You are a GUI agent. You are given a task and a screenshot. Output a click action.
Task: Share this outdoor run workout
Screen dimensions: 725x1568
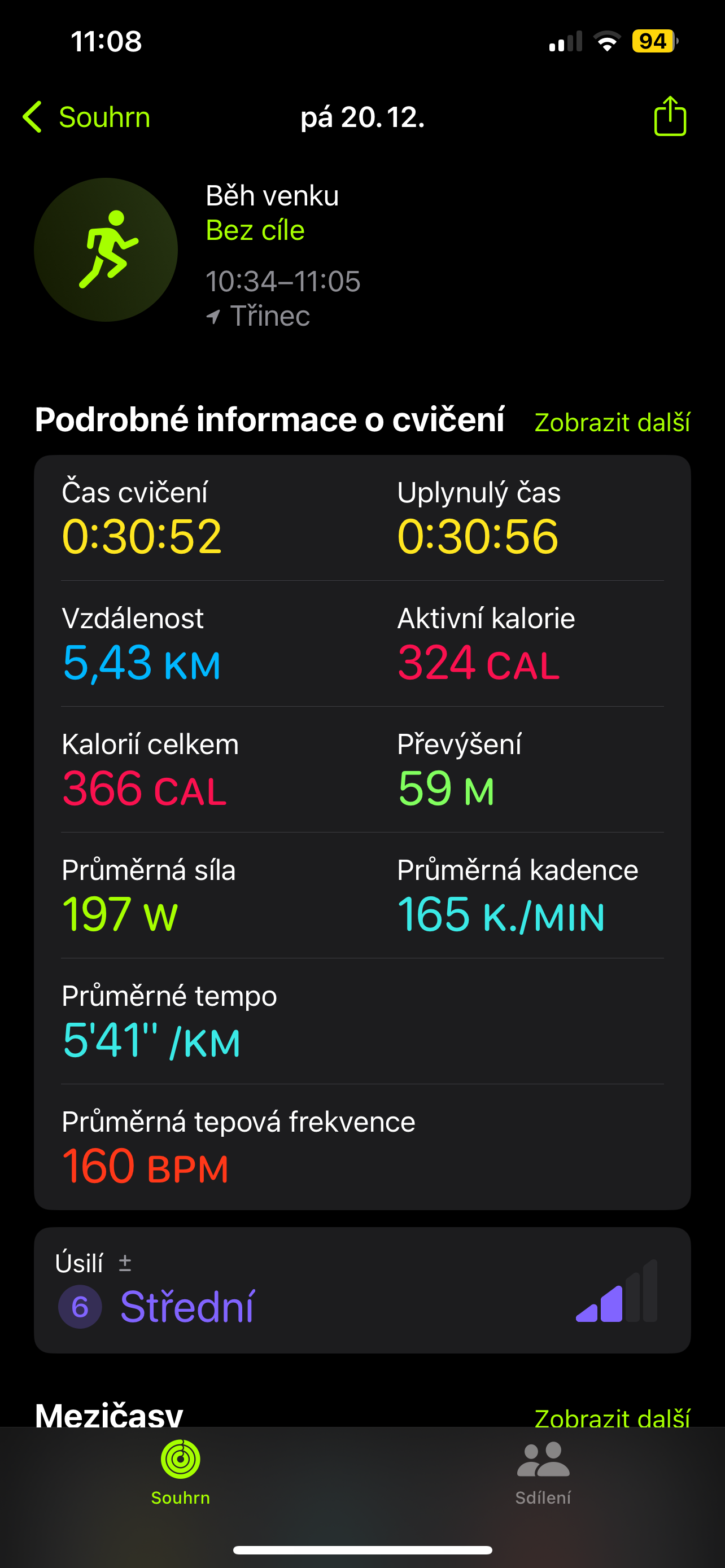coord(670,116)
